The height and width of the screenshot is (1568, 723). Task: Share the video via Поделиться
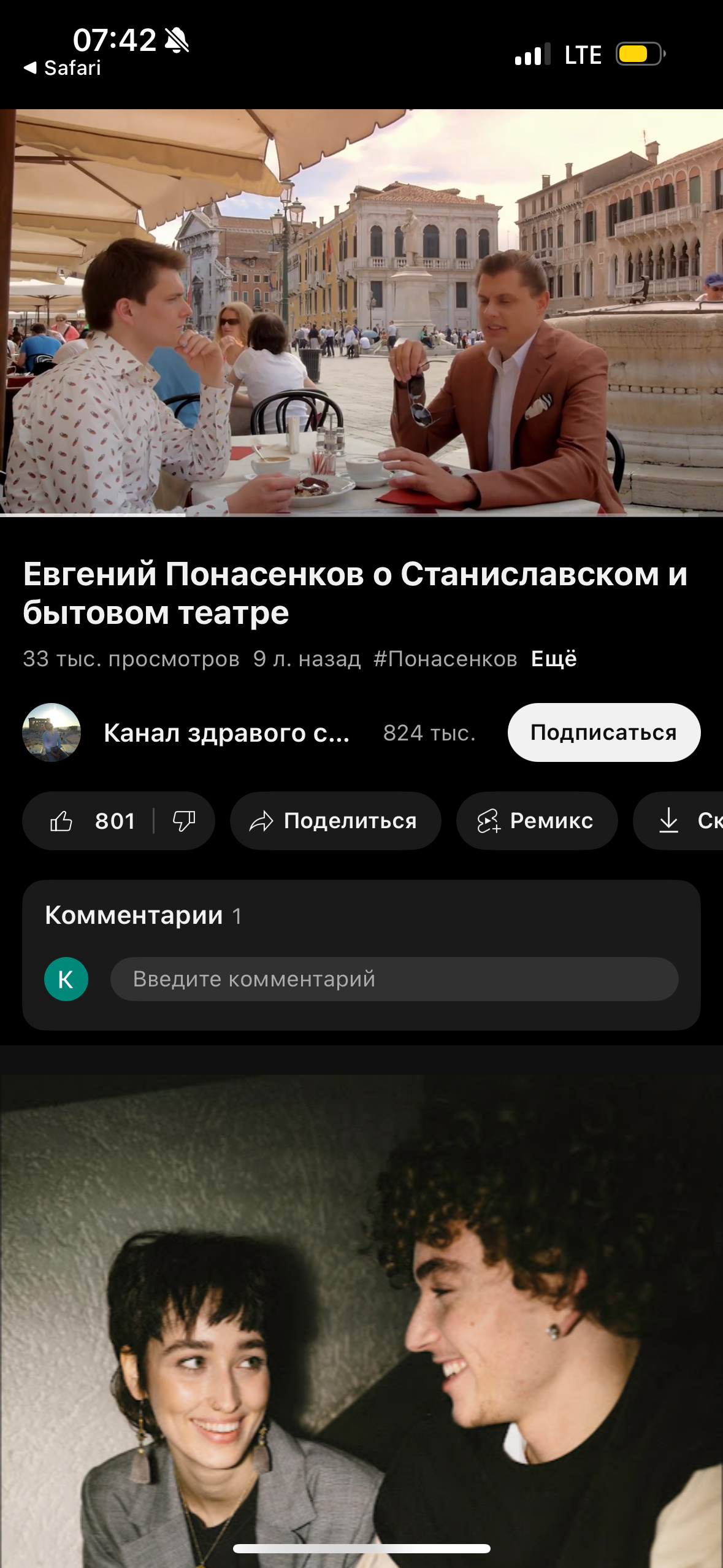[335, 821]
